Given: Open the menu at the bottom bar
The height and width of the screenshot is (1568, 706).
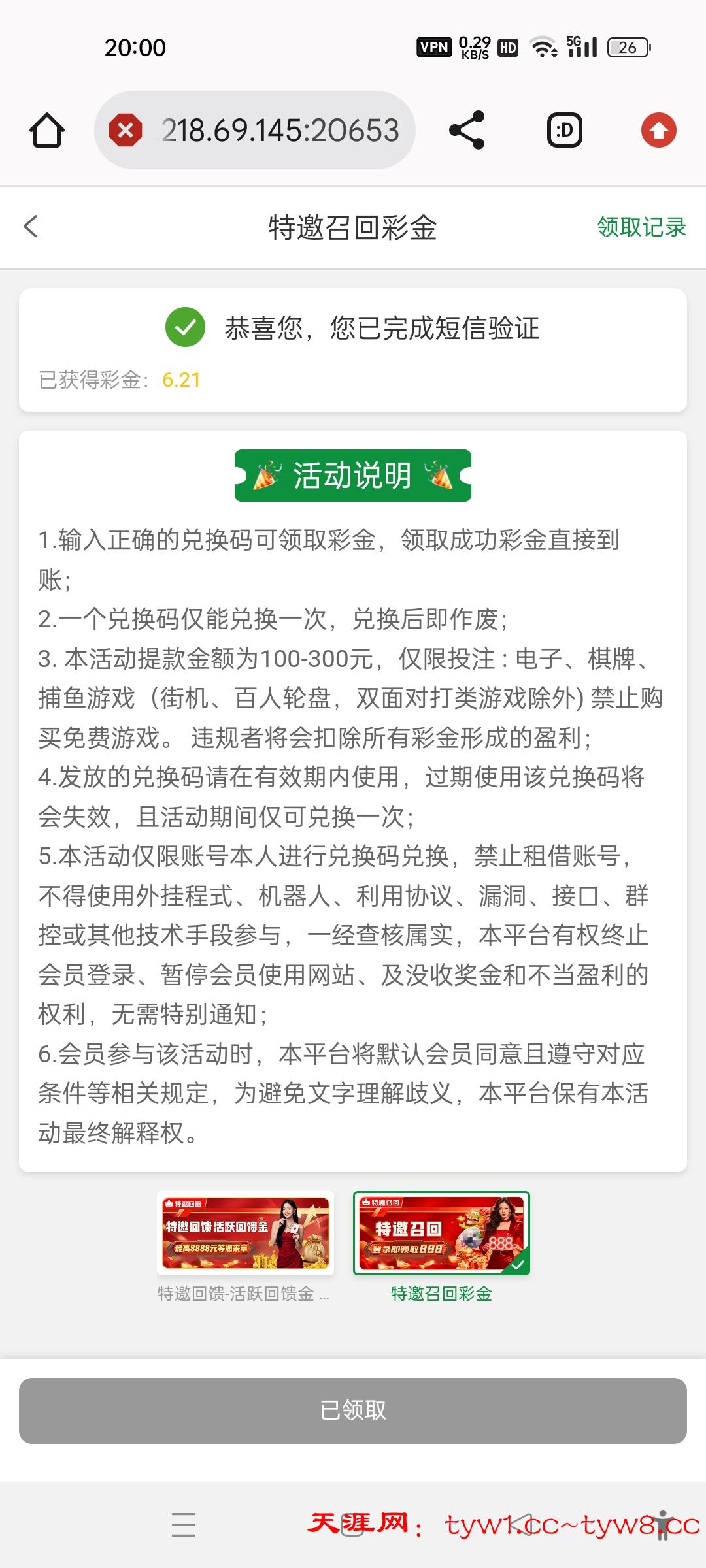Looking at the screenshot, I should (x=184, y=1524).
